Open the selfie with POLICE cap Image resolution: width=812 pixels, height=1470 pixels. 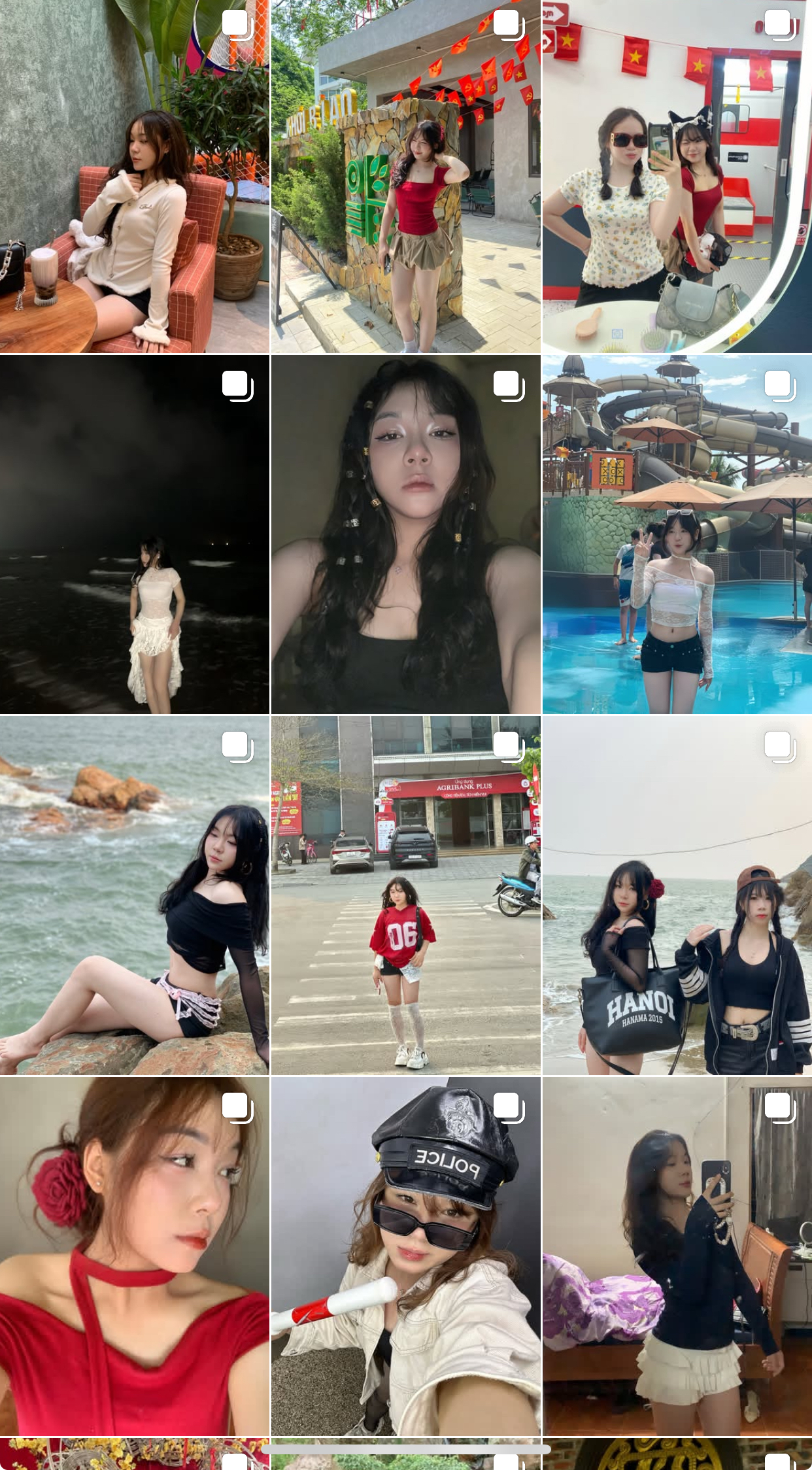coord(405,1256)
